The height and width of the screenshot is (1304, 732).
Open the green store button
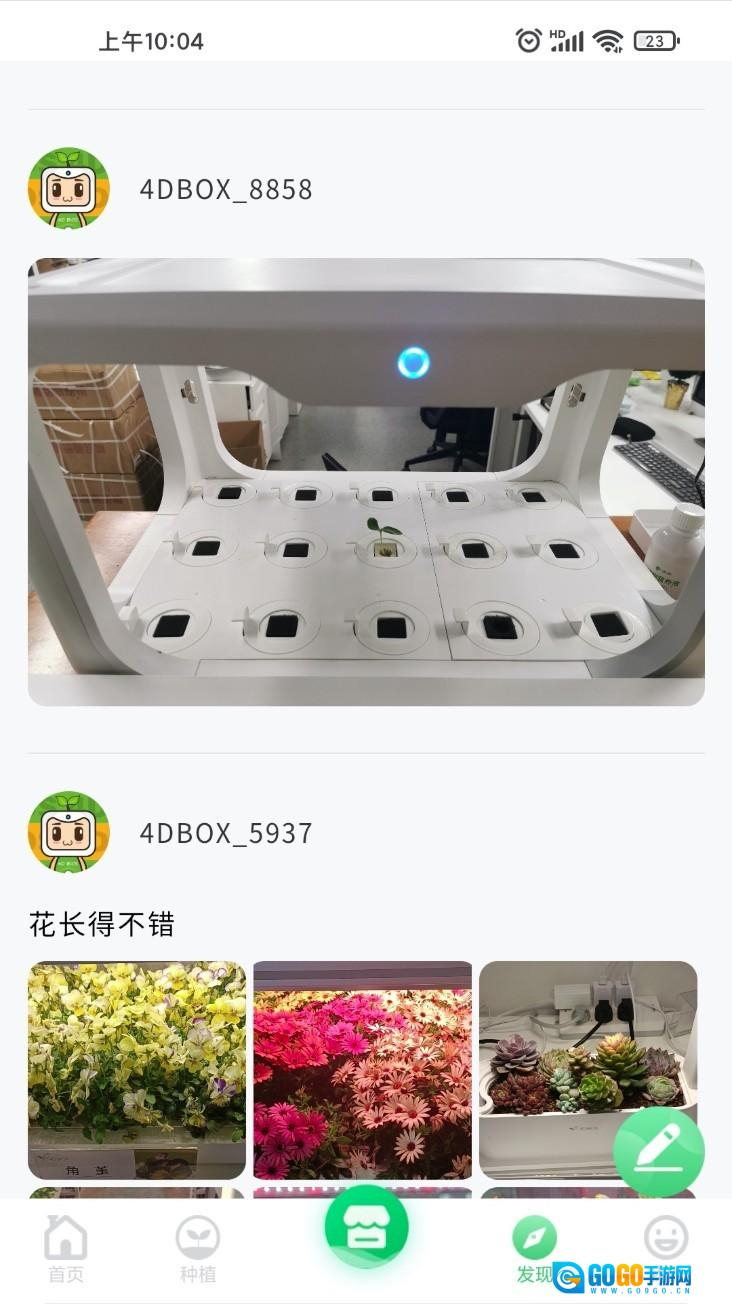click(x=366, y=1228)
